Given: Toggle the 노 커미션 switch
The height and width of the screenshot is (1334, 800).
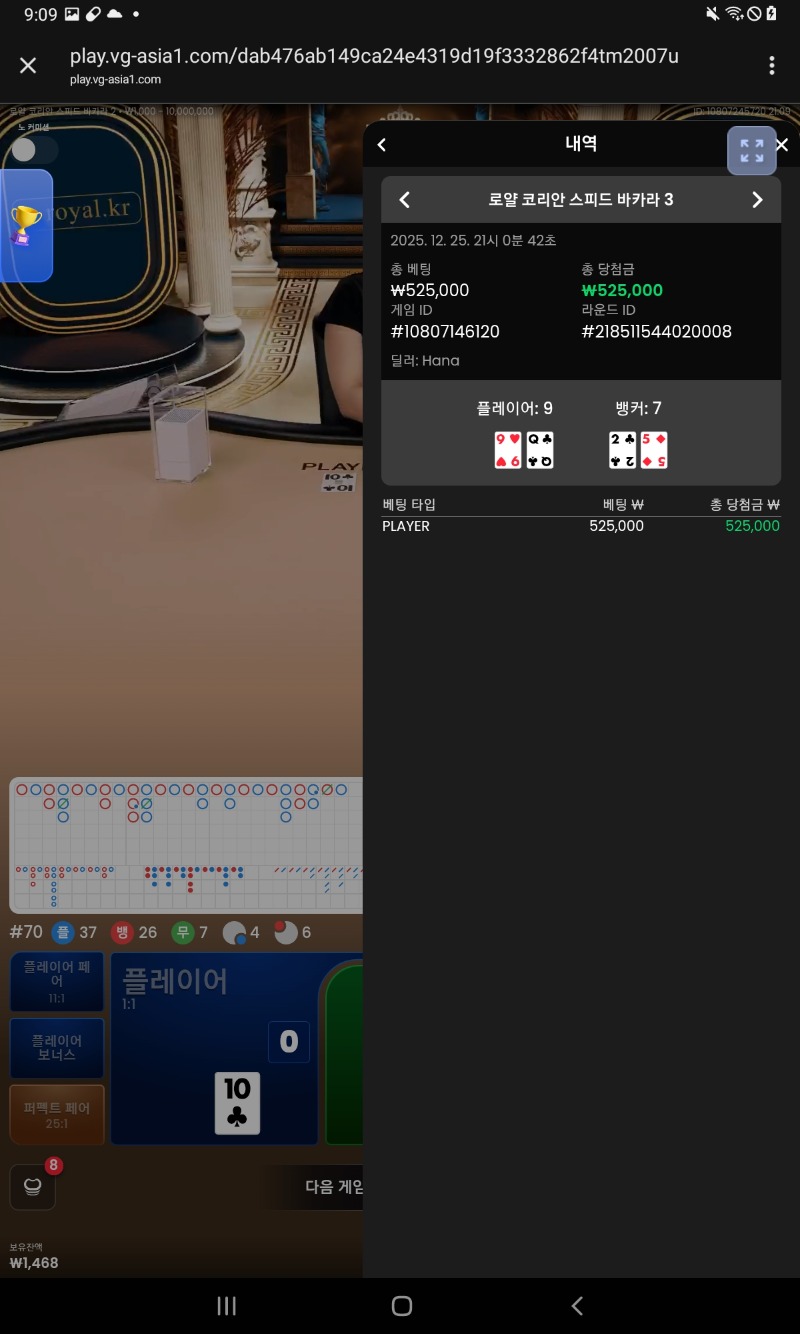Looking at the screenshot, I should (x=32, y=150).
